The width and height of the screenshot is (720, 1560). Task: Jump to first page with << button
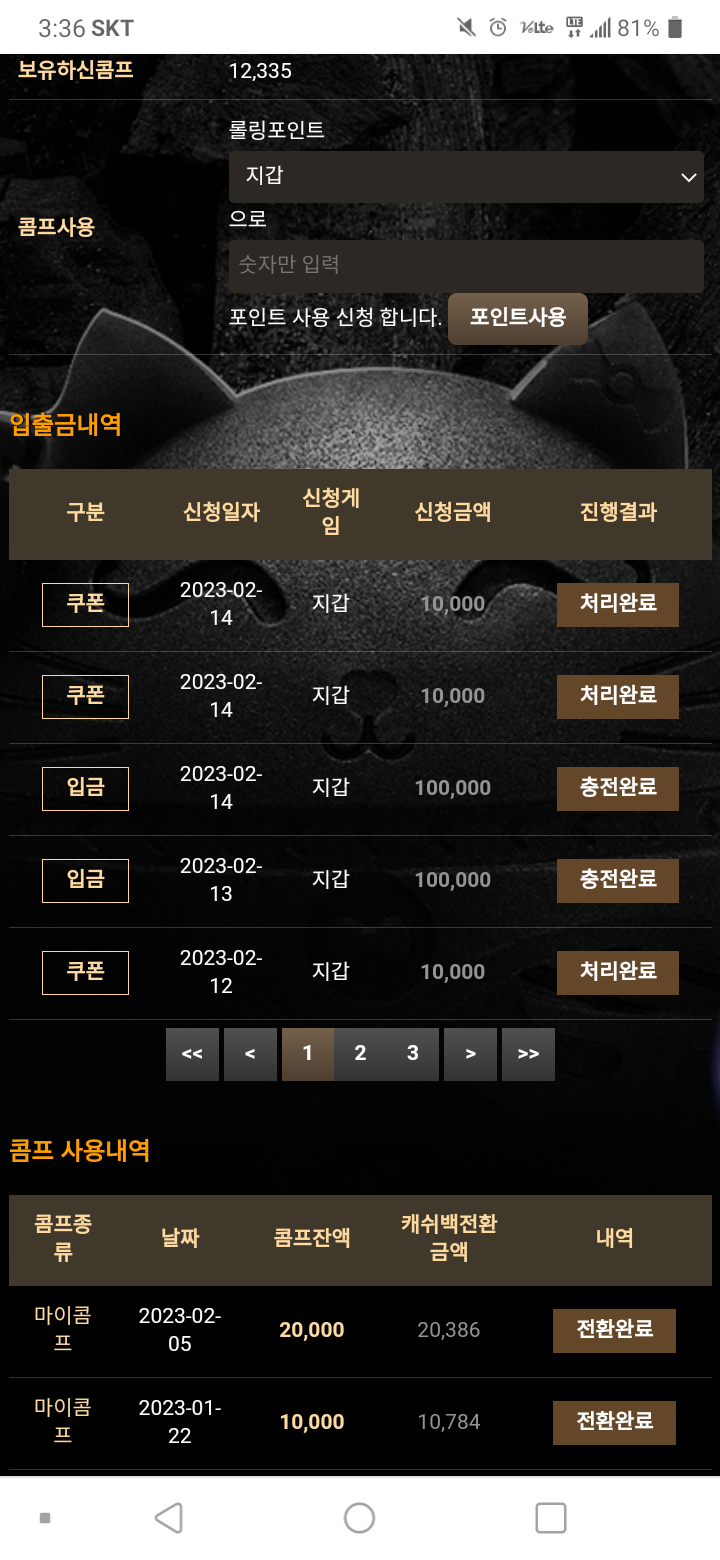pyautogui.click(x=192, y=1054)
